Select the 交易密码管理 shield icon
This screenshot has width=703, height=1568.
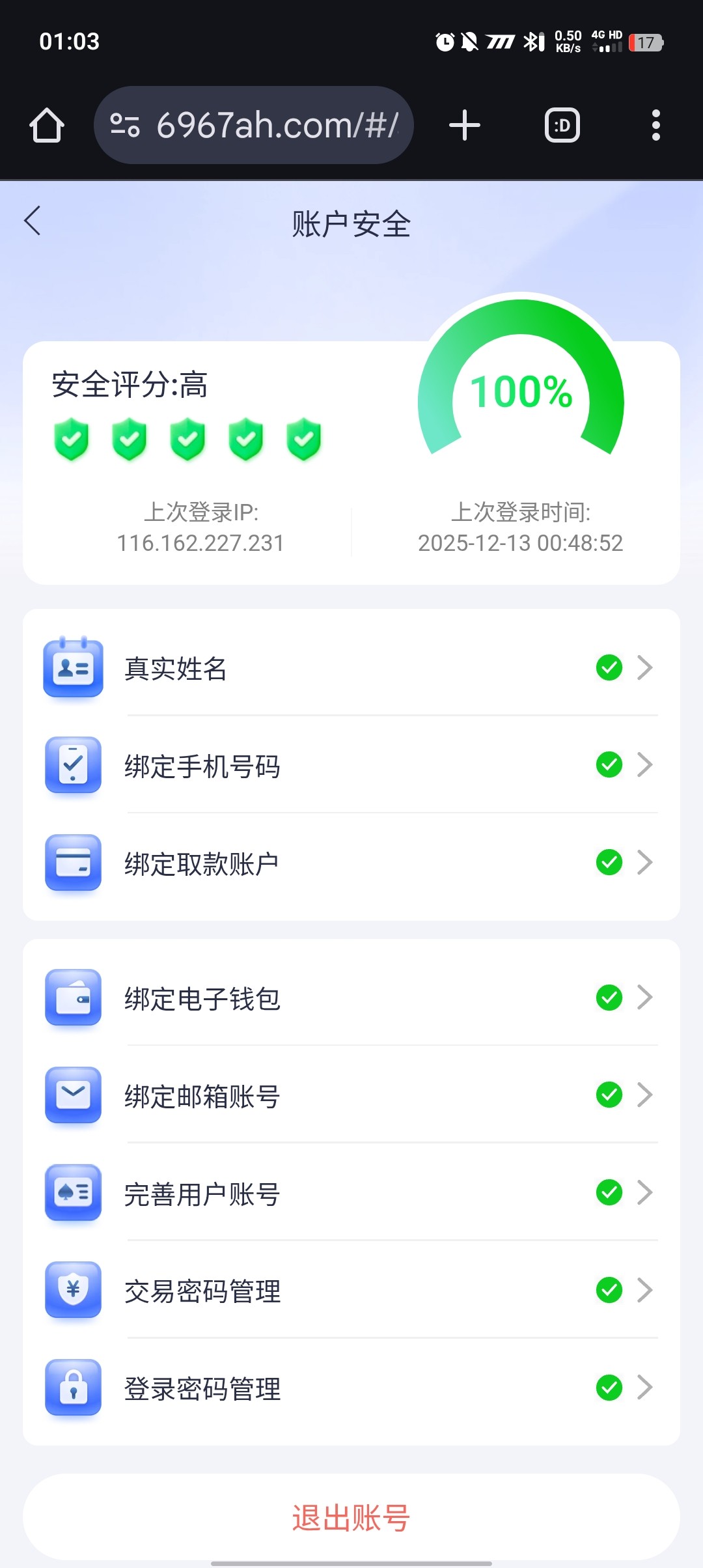(72, 1291)
